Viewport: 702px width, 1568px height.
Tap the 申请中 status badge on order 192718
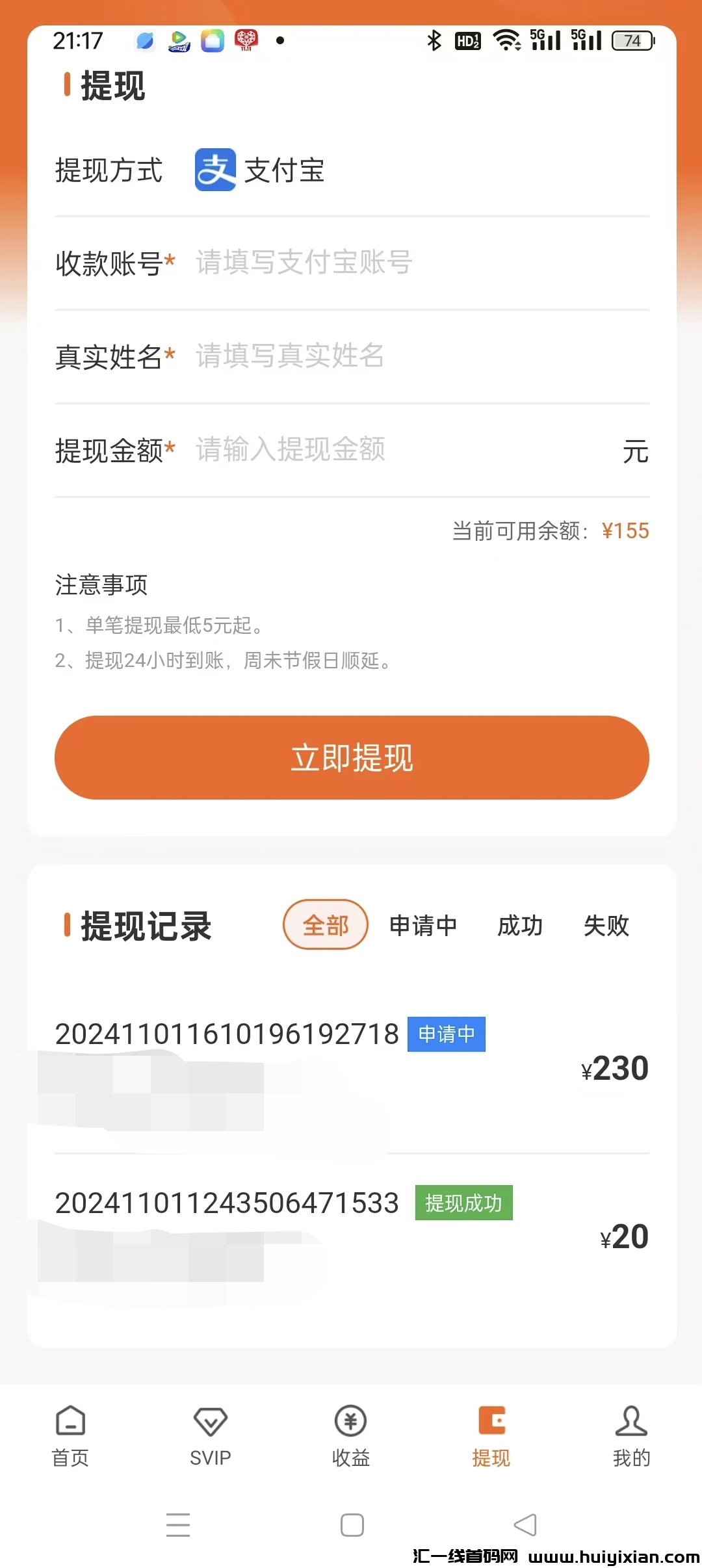tap(447, 1034)
